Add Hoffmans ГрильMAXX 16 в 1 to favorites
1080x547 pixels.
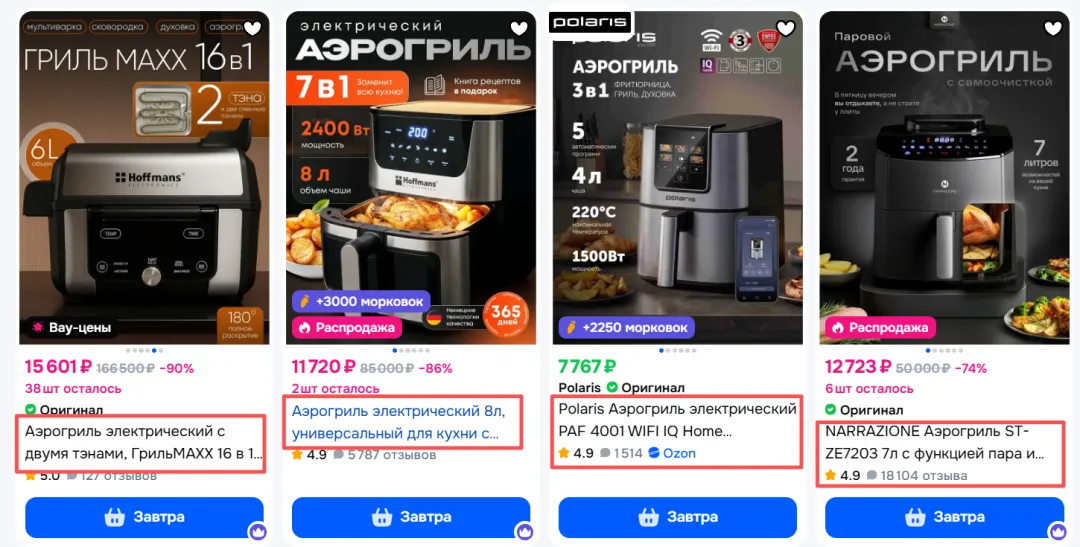coord(252,28)
